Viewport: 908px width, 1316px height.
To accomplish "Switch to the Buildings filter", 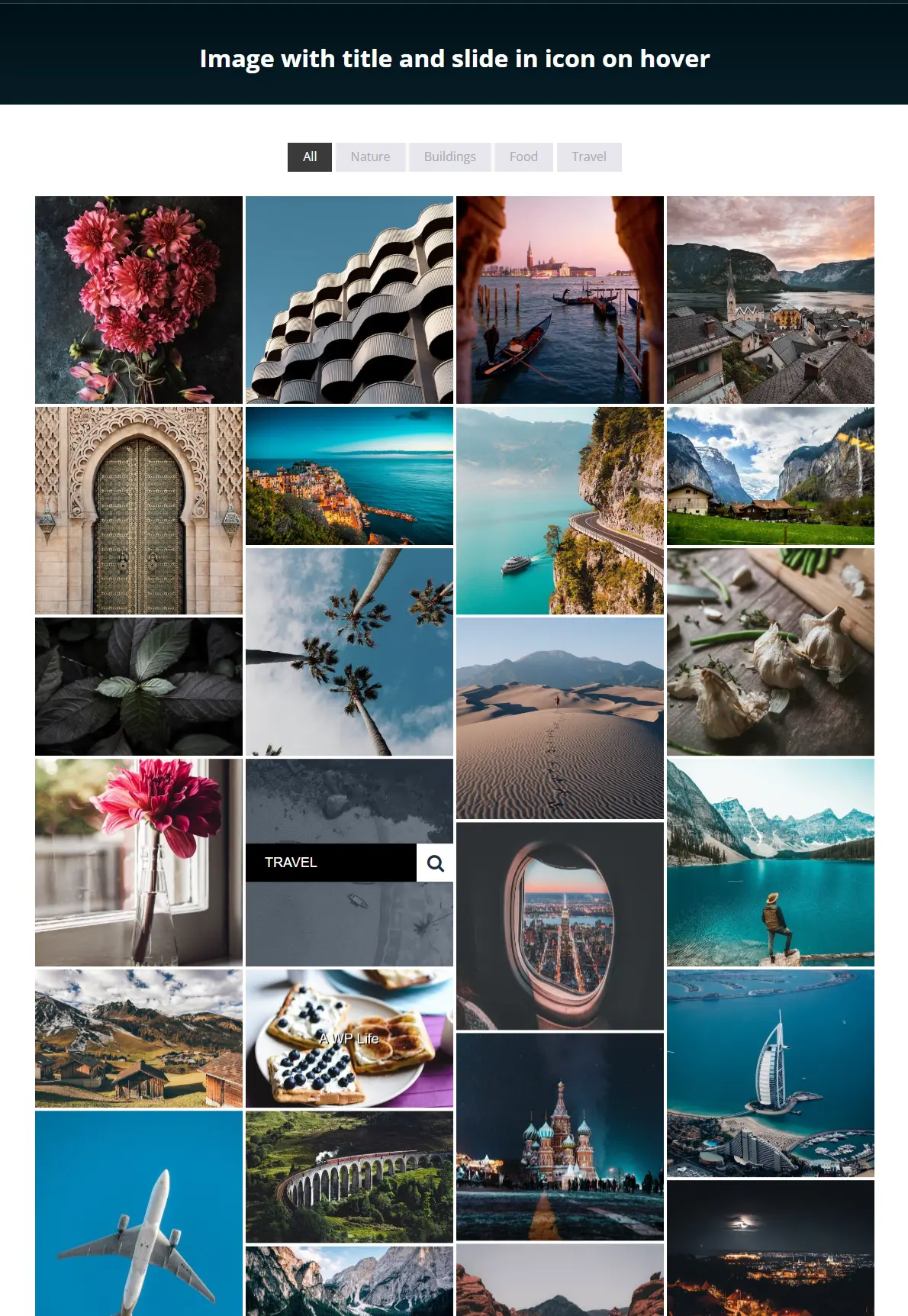I will pyautogui.click(x=449, y=157).
